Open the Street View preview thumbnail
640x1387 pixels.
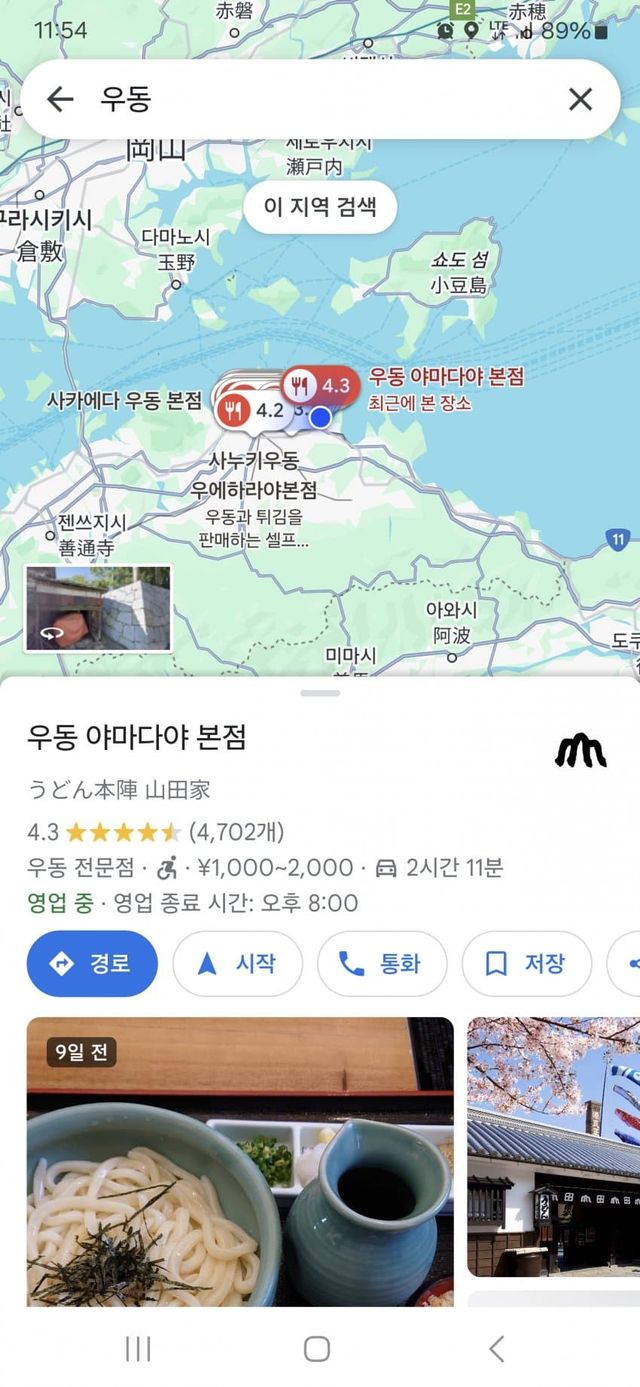98,608
